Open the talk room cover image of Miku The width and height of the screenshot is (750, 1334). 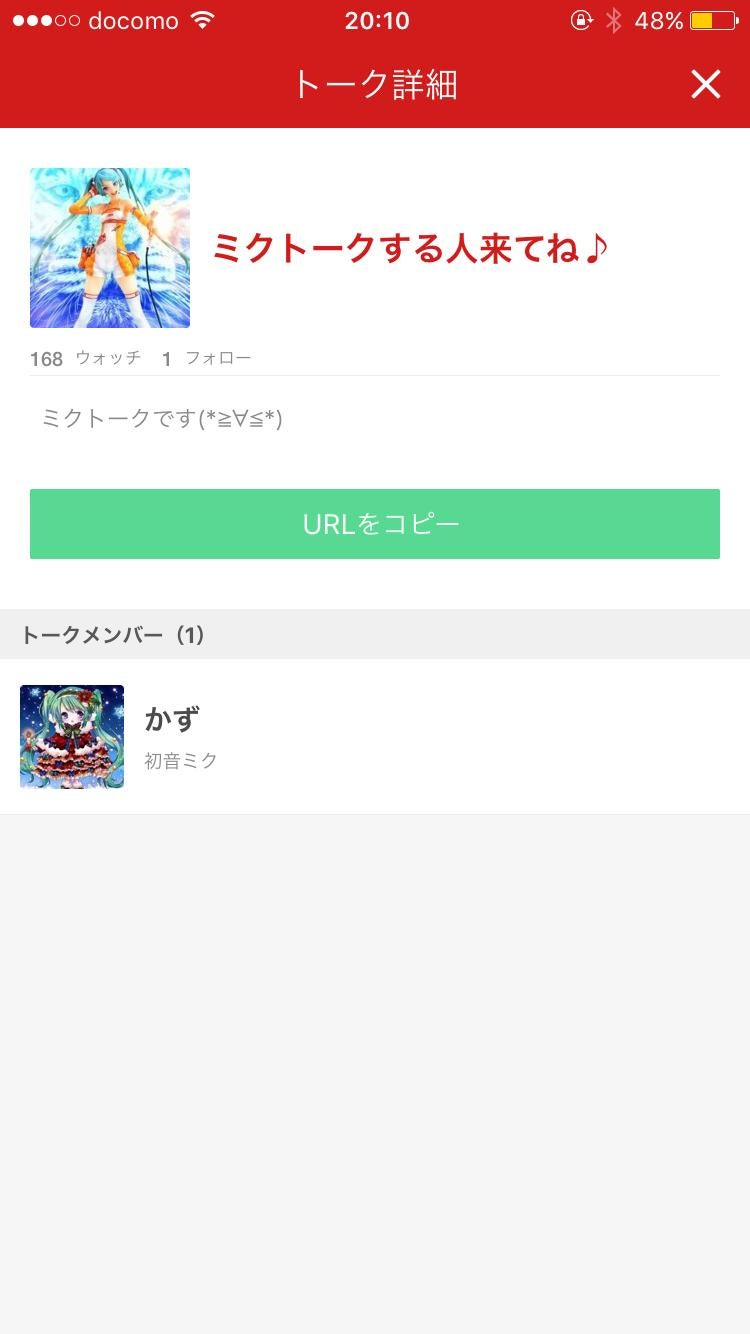109,247
